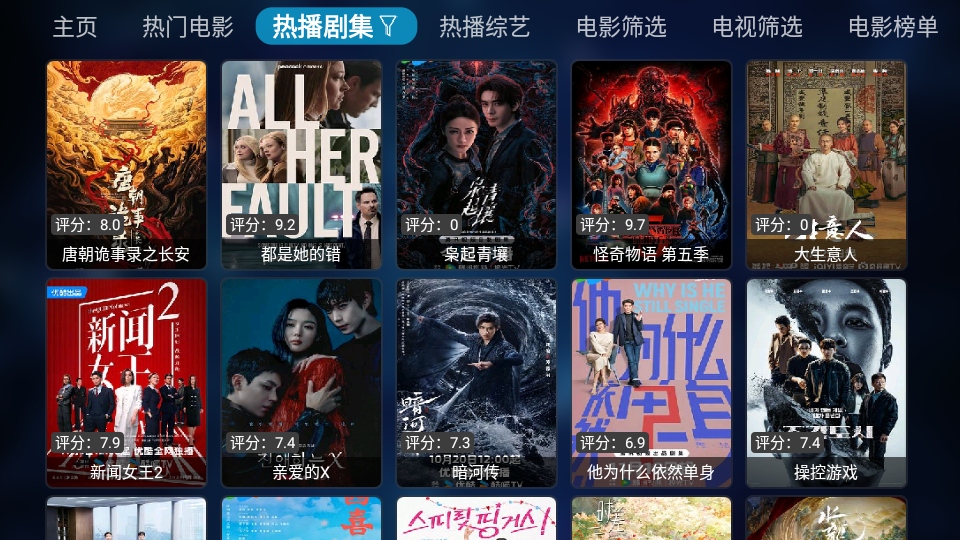View details for 枭起青壤
The image size is (960, 540).
(x=476, y=165)
